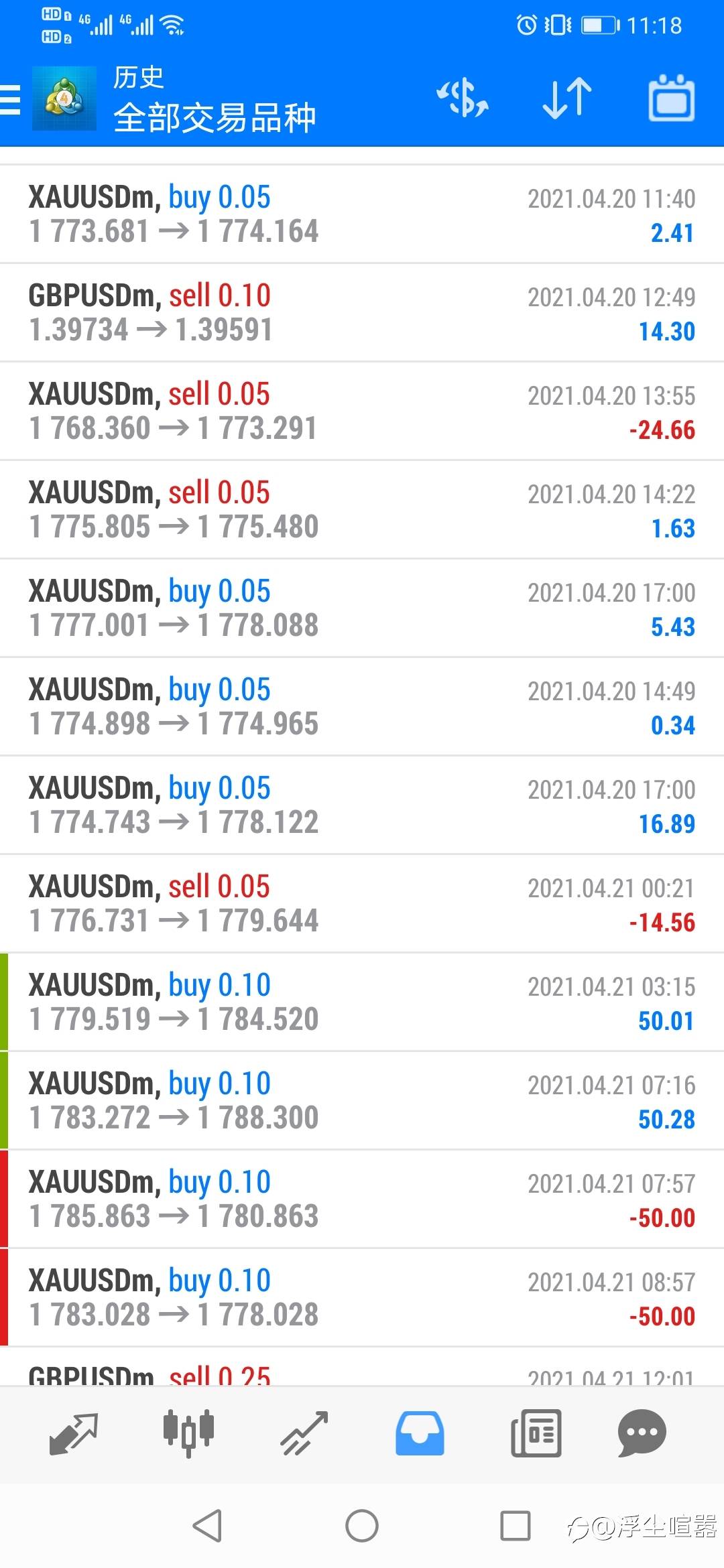Screen dimensions: 724x1568
Task: Open the sort order arrows
Action: (x=567, y=99)
